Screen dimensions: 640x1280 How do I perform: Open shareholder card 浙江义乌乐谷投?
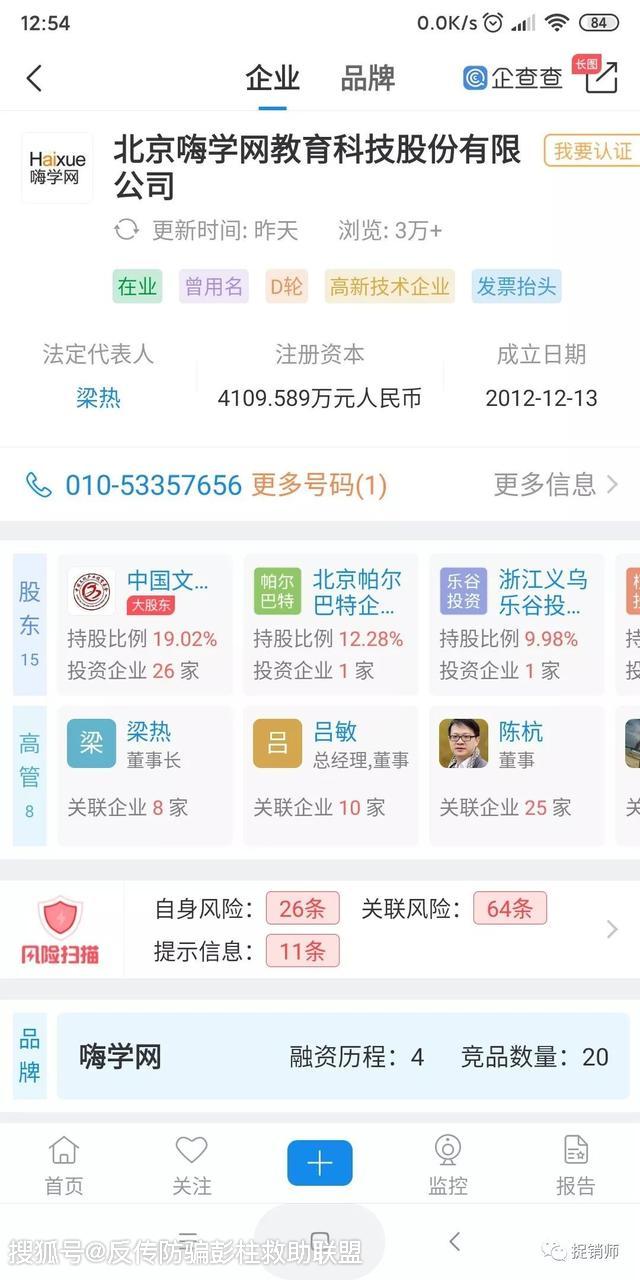coord(516,624)
